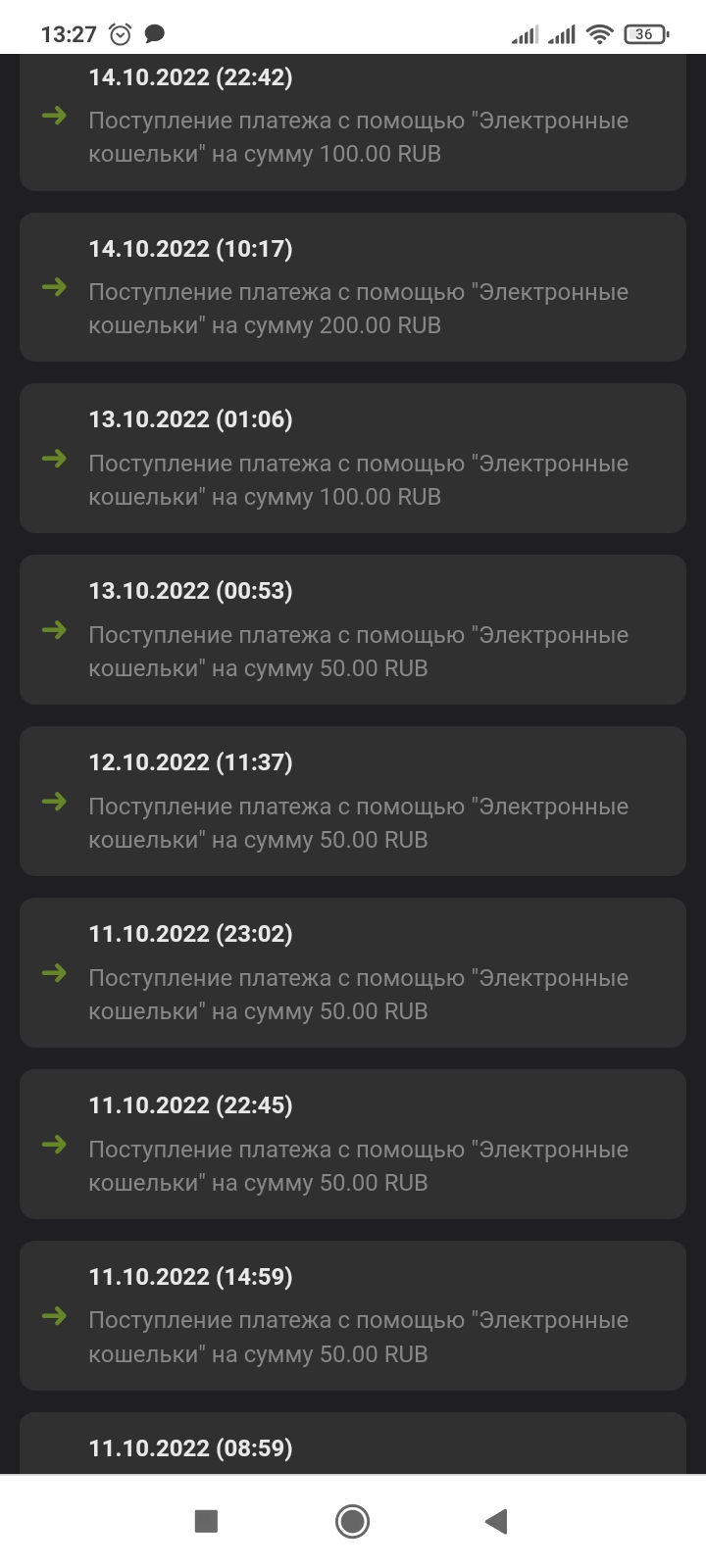Open the payment from 14.10.2022 (22:42)
The width and height of the screenshot is (706, 1568).
(353, 122)
